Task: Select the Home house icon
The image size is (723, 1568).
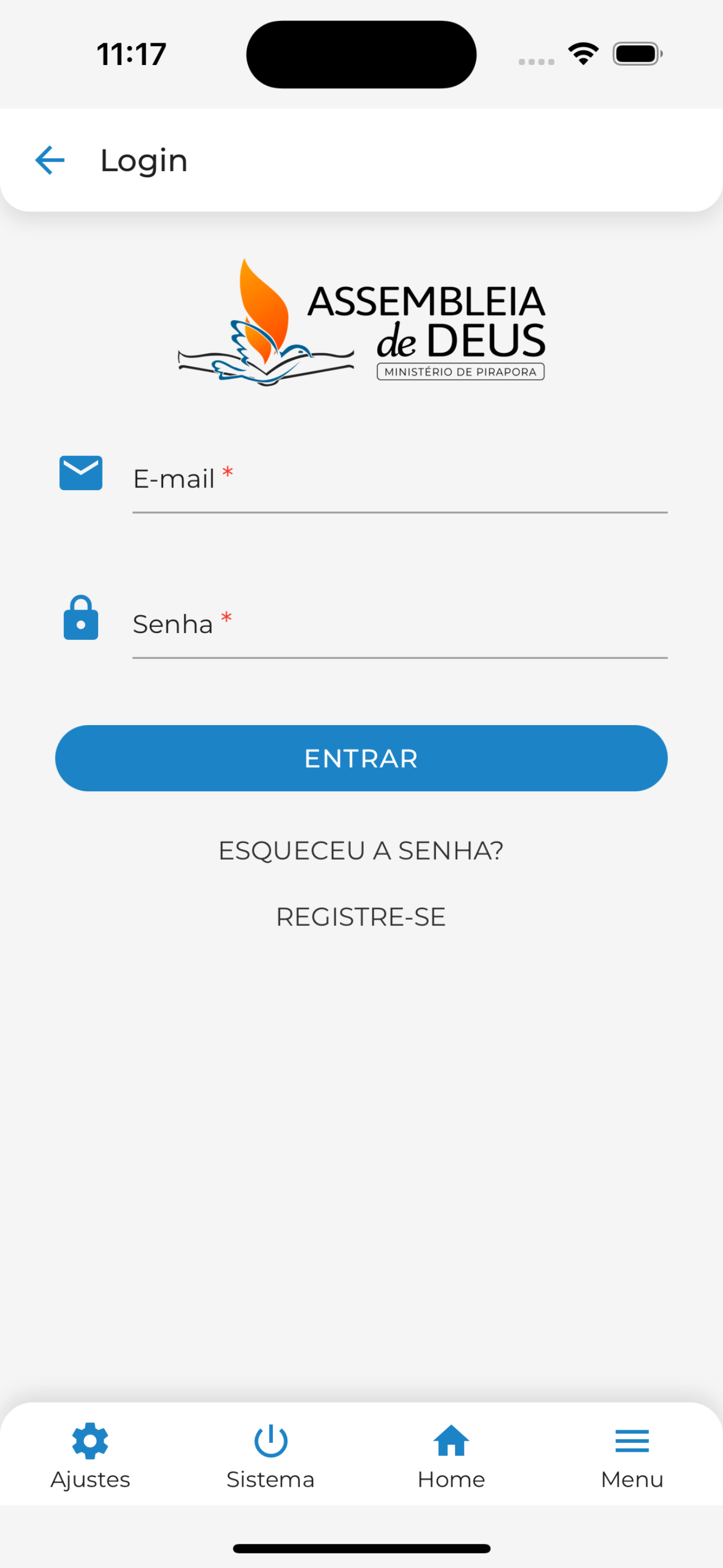Action: pos(452,1440)
